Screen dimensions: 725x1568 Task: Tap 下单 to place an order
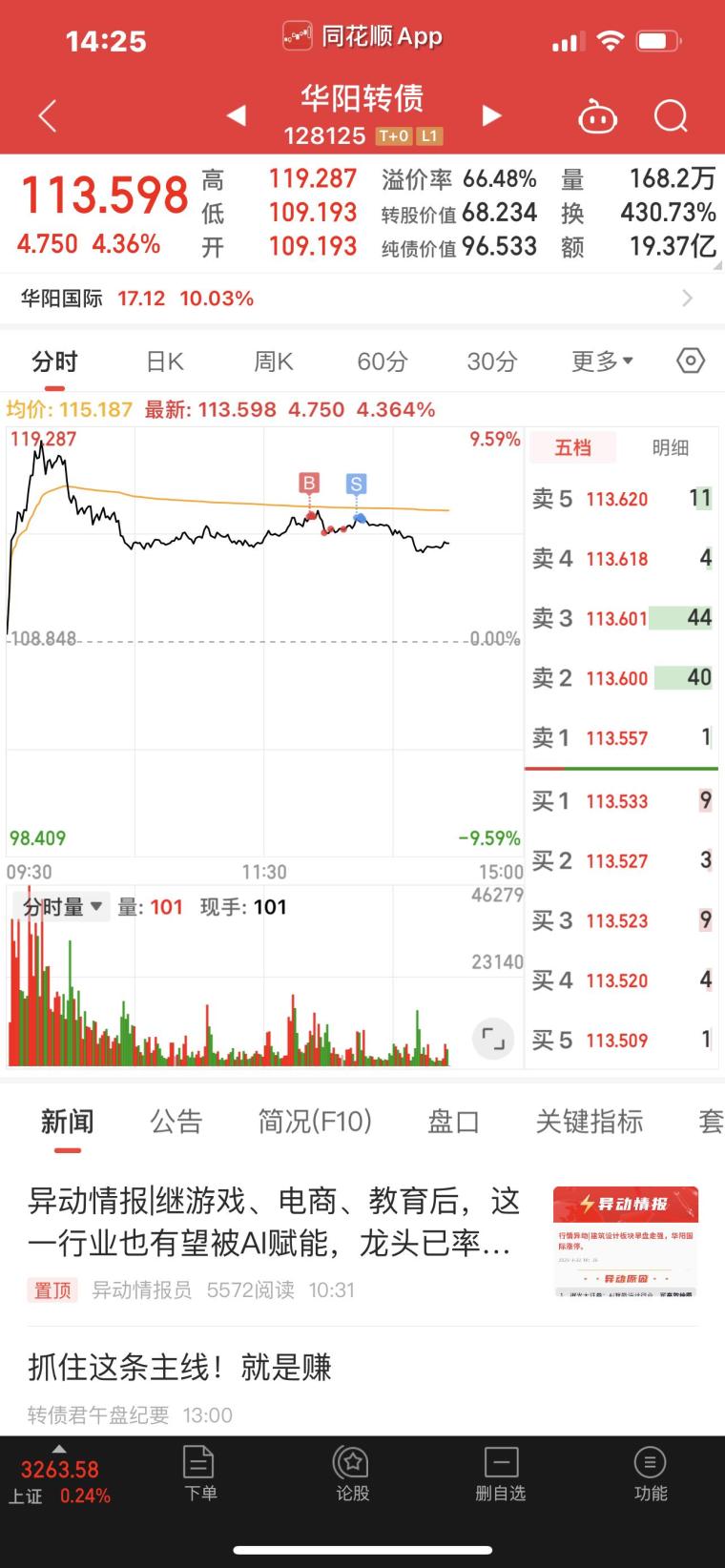point(200,1475)
